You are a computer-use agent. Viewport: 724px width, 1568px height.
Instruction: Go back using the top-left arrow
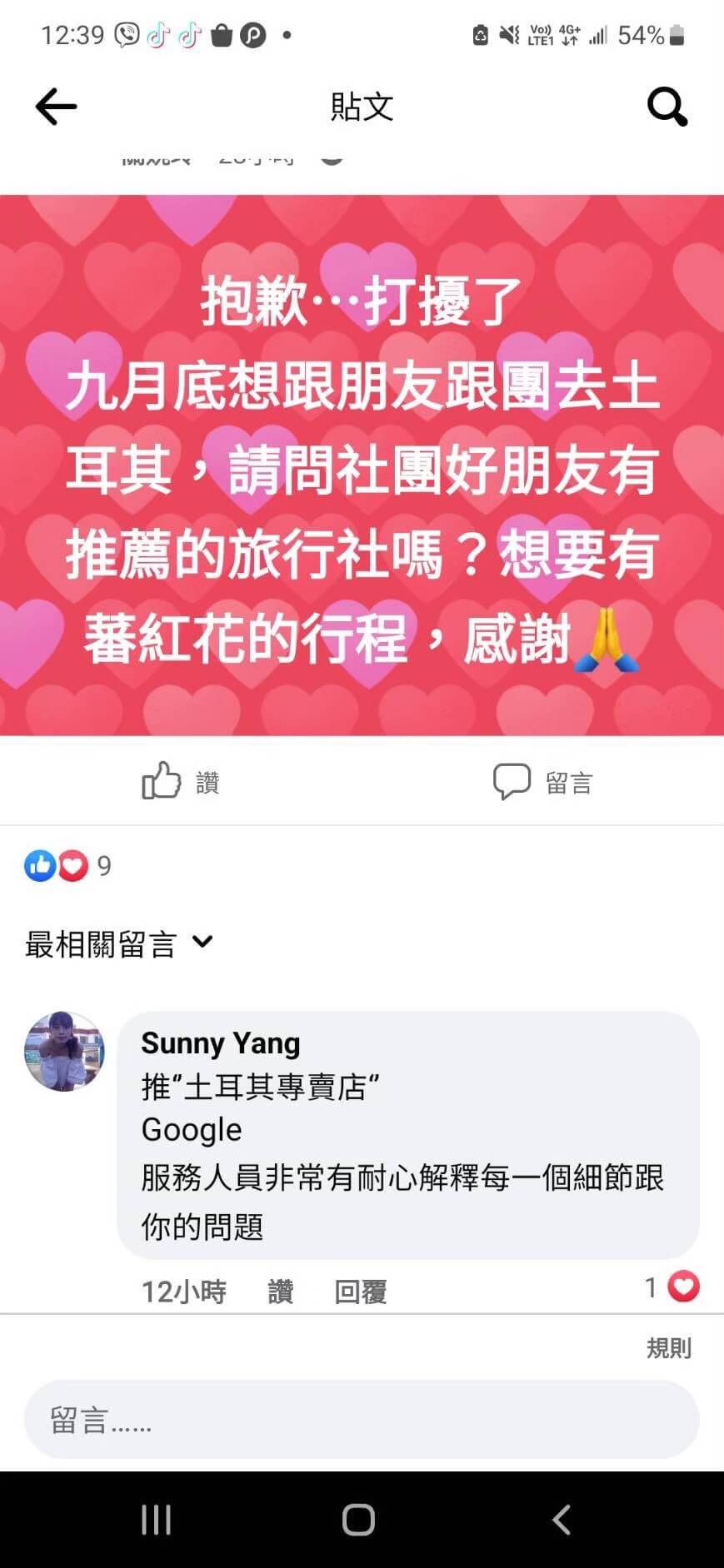click(56, 107)
